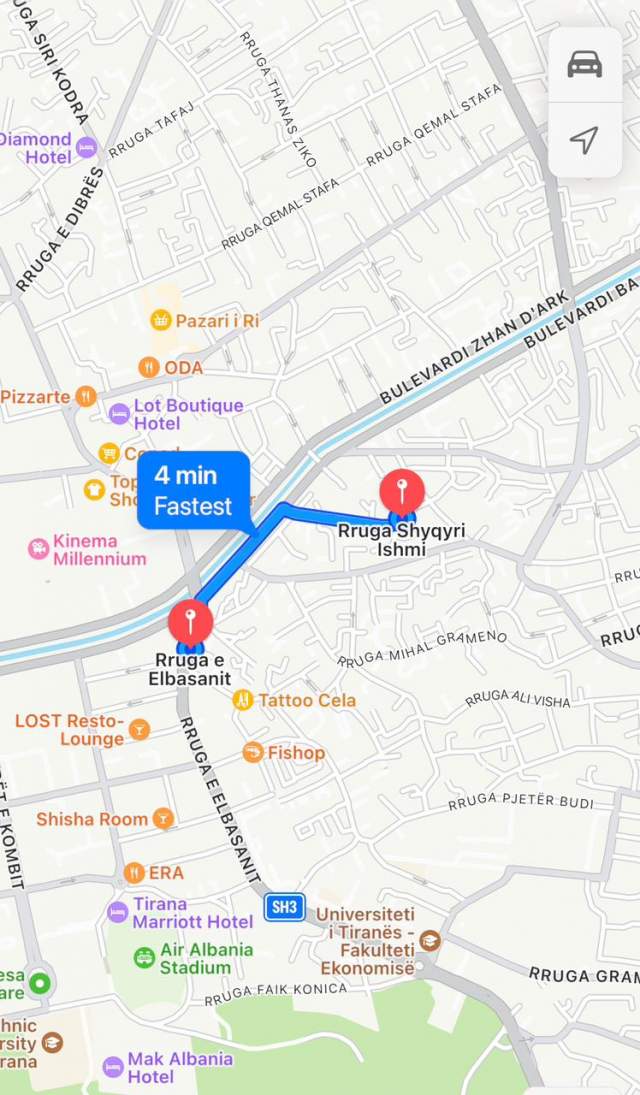Open Pazari i Ri place marker
Image resolution: width=640 pixels, height=1095 pixels.
coord(161,321)
